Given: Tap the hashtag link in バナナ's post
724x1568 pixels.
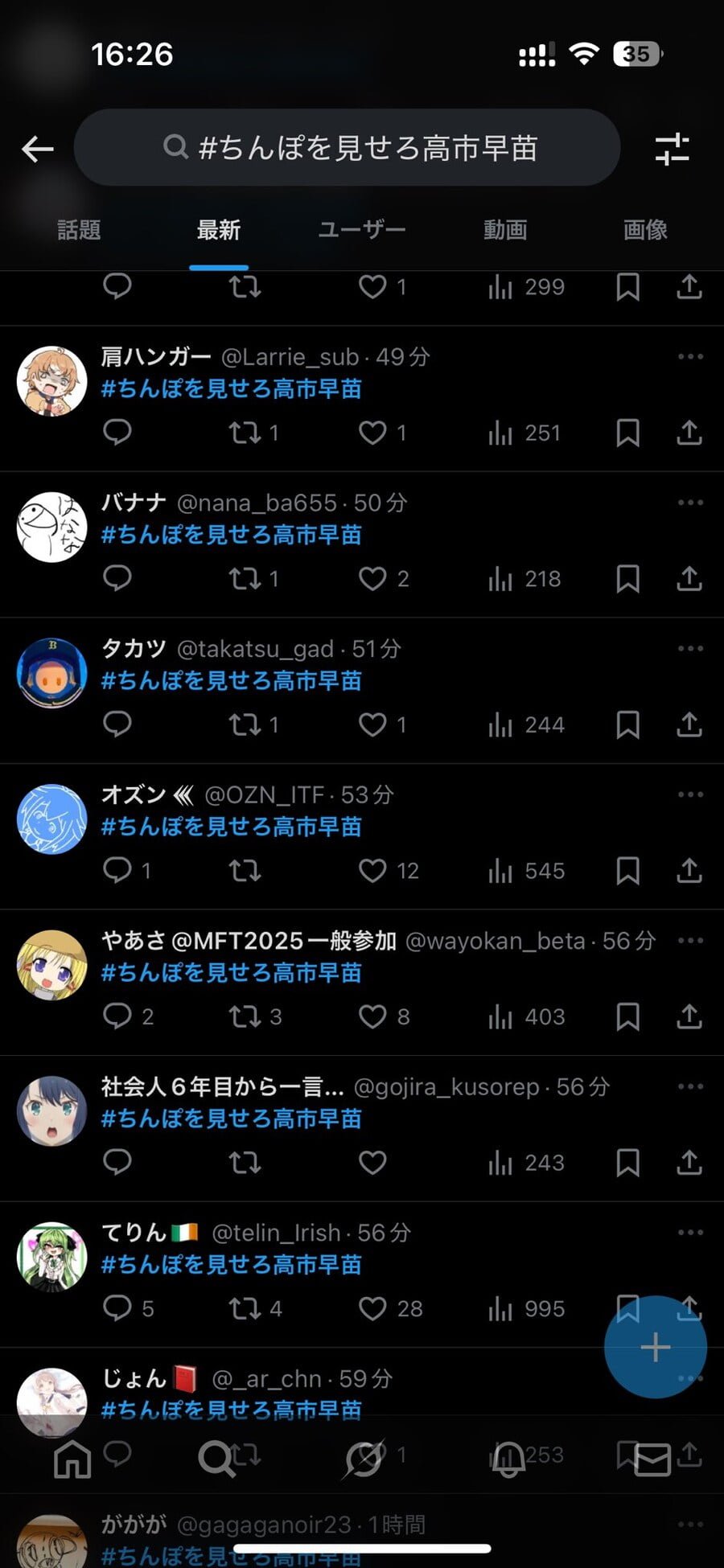Looking at the screenshot, I should [x=232, y=535].
